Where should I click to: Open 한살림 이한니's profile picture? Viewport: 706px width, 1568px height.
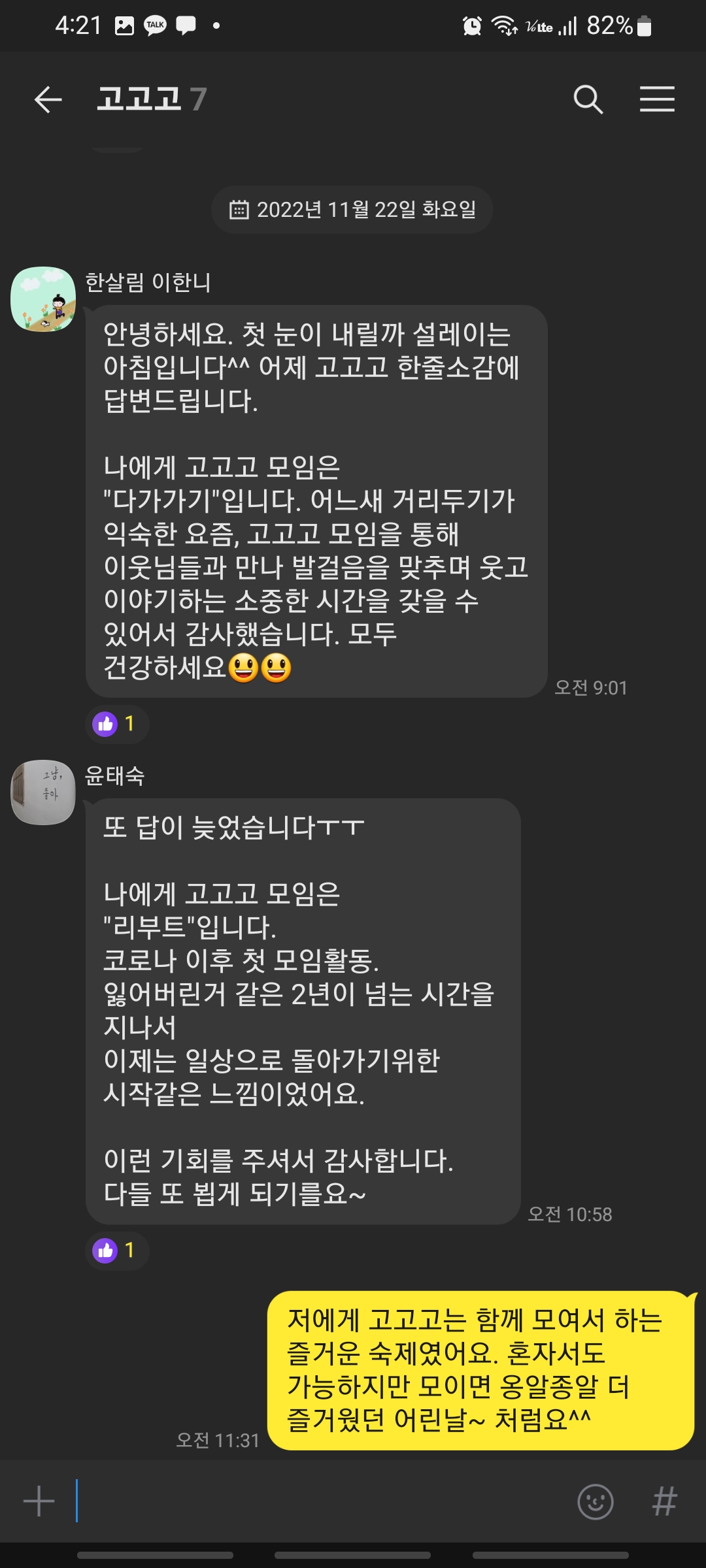click(x=43, y=299)
